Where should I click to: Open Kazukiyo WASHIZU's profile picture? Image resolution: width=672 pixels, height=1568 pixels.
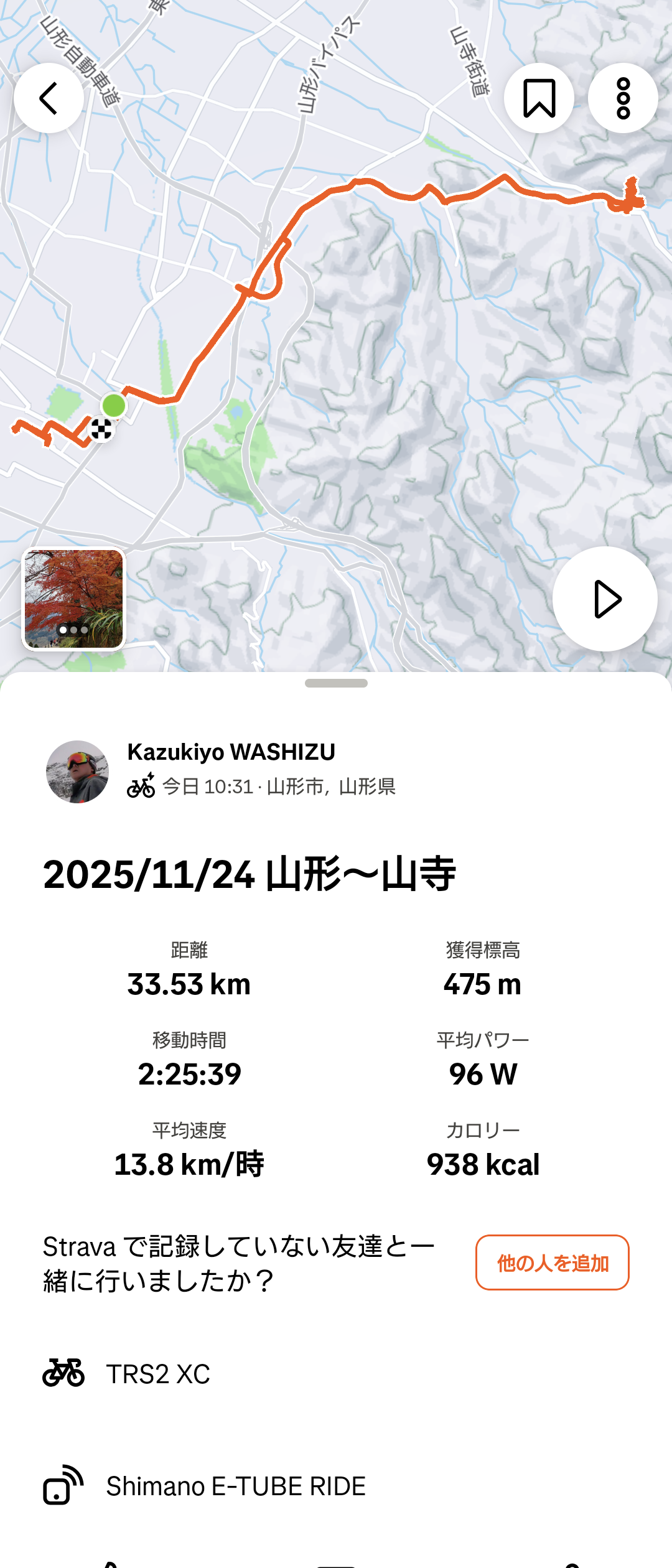click(77, 772)
